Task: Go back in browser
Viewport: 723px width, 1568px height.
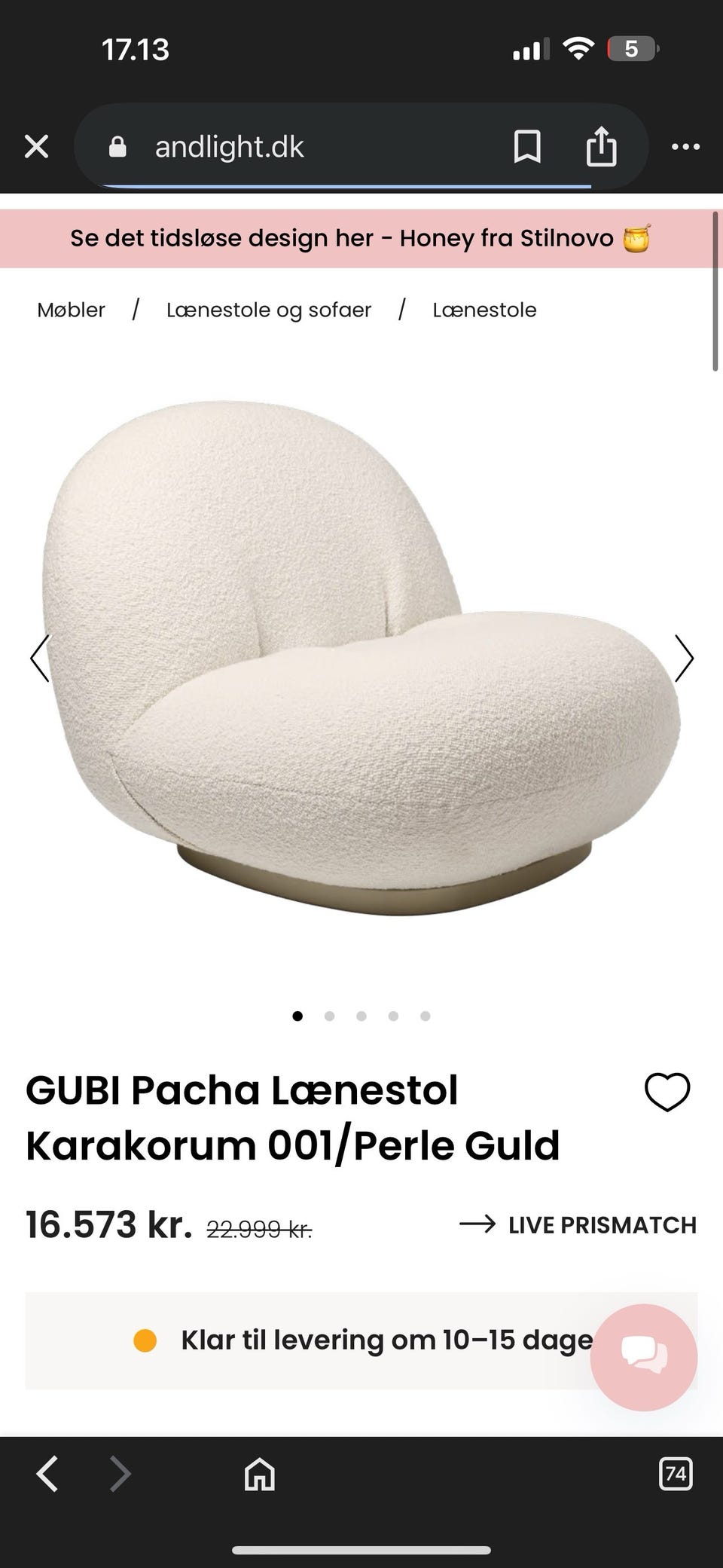Action: (47, 1473)
